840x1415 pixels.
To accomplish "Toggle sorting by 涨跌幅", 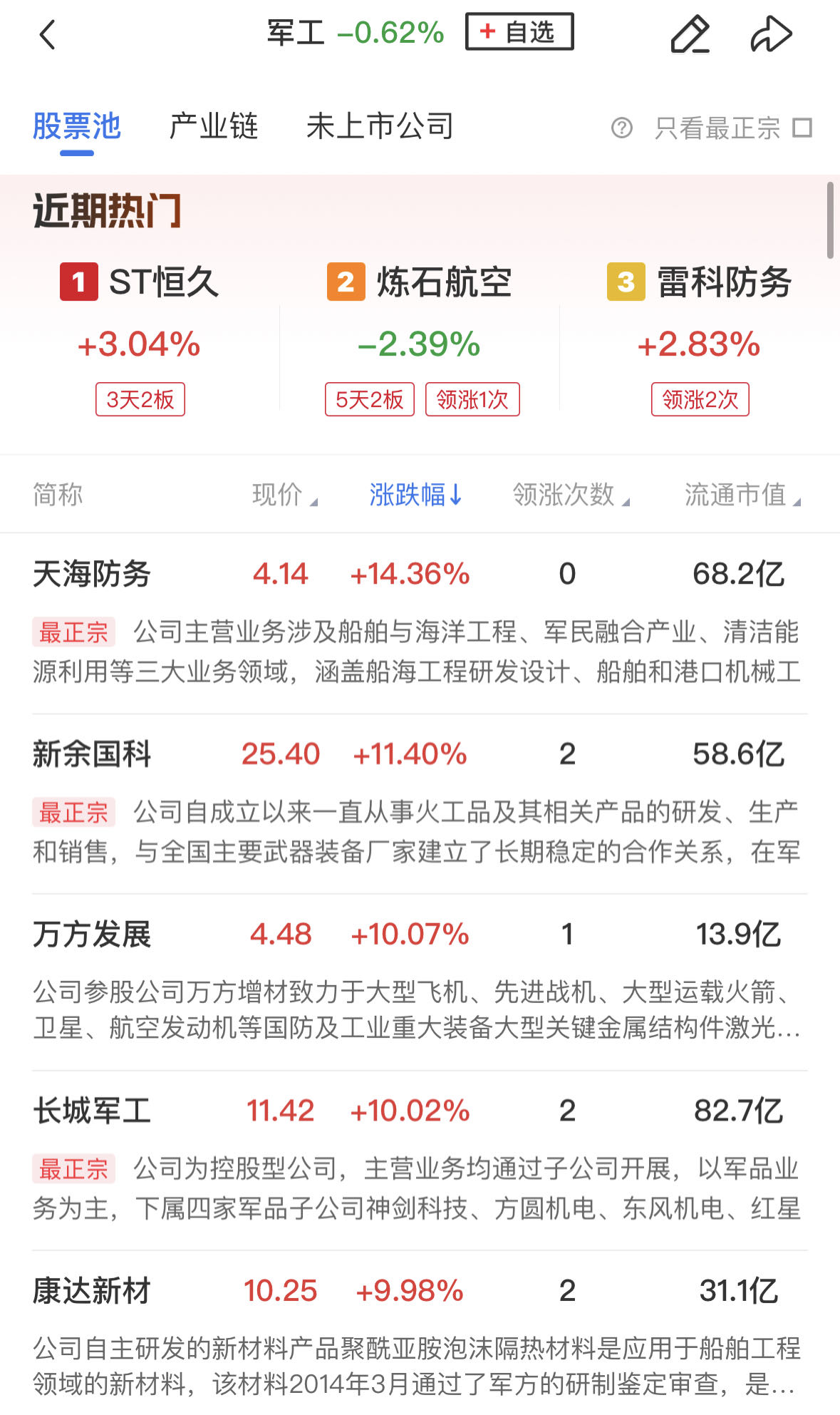I will click(x=415, y=495).
